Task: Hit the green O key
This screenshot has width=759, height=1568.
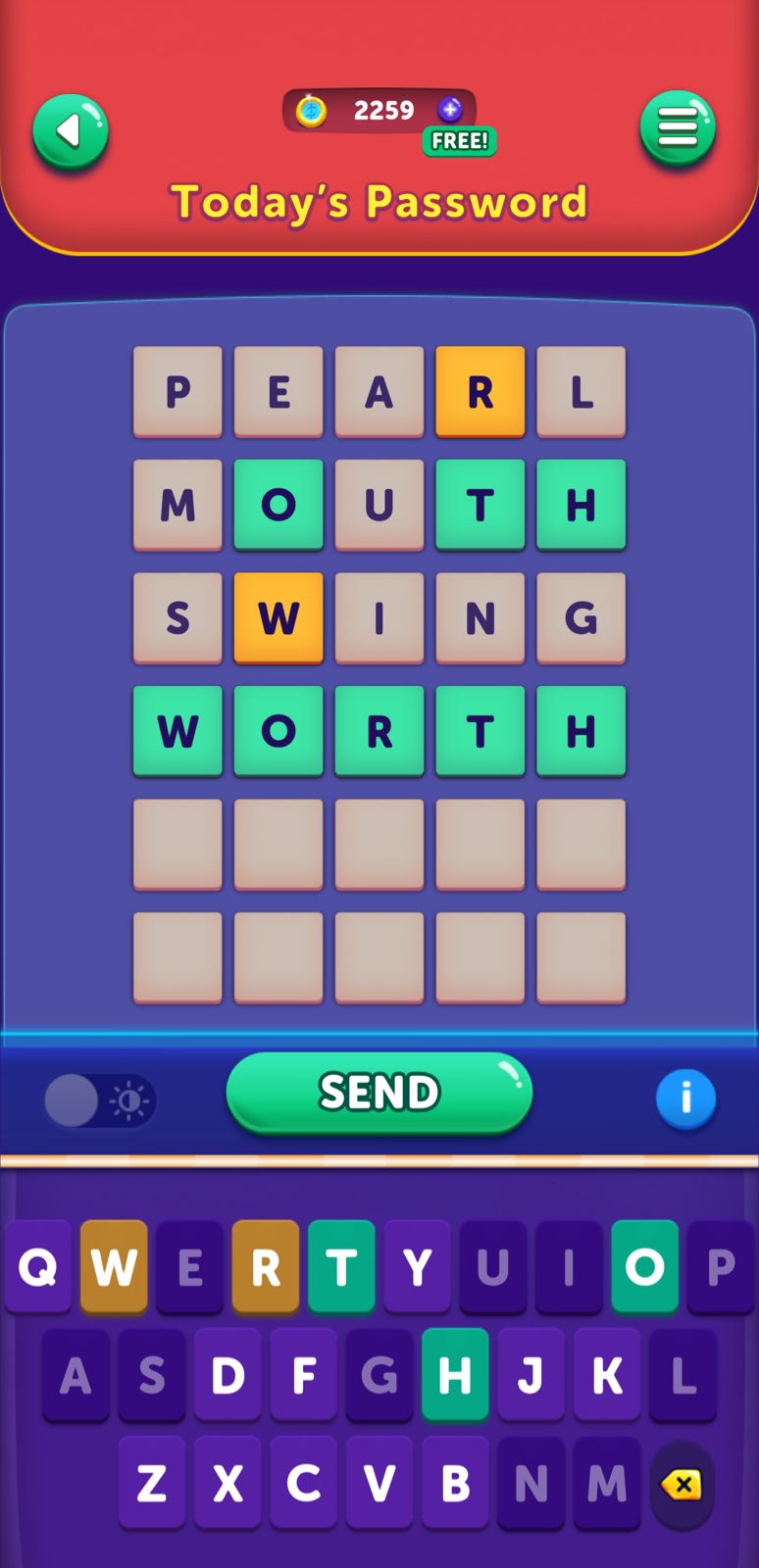Action: (x=644, y=1267)
